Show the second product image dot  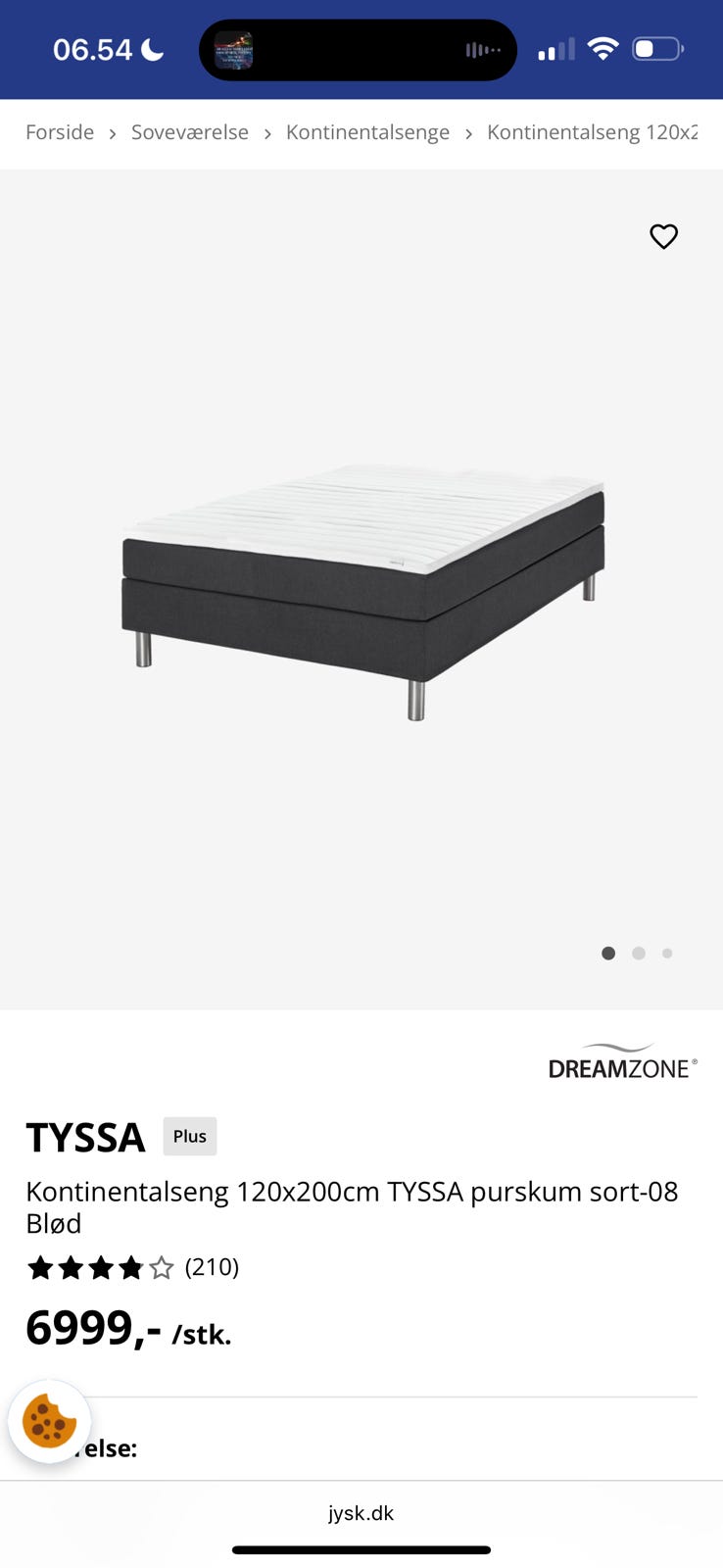(639, 953)
